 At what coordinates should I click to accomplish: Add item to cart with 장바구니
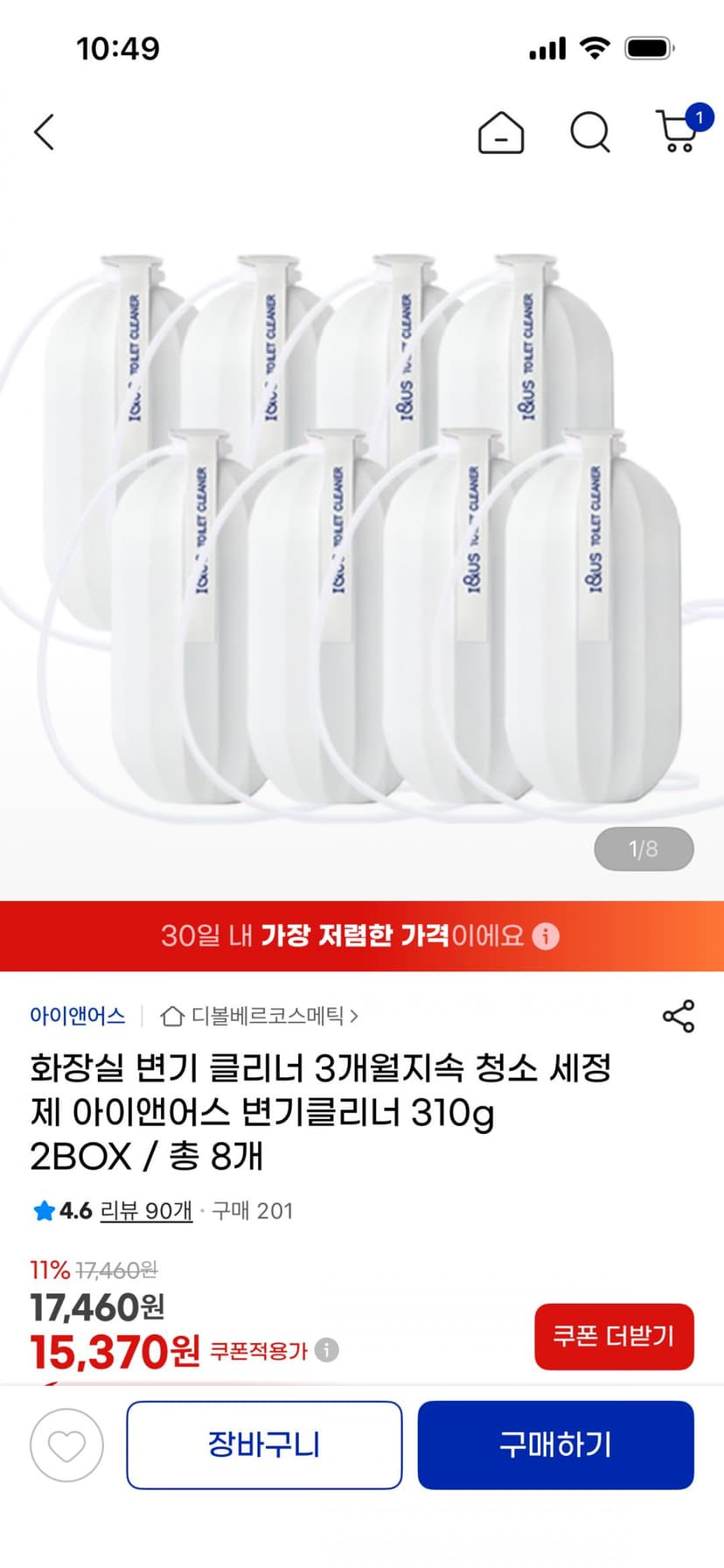[x=264, y=1445]
